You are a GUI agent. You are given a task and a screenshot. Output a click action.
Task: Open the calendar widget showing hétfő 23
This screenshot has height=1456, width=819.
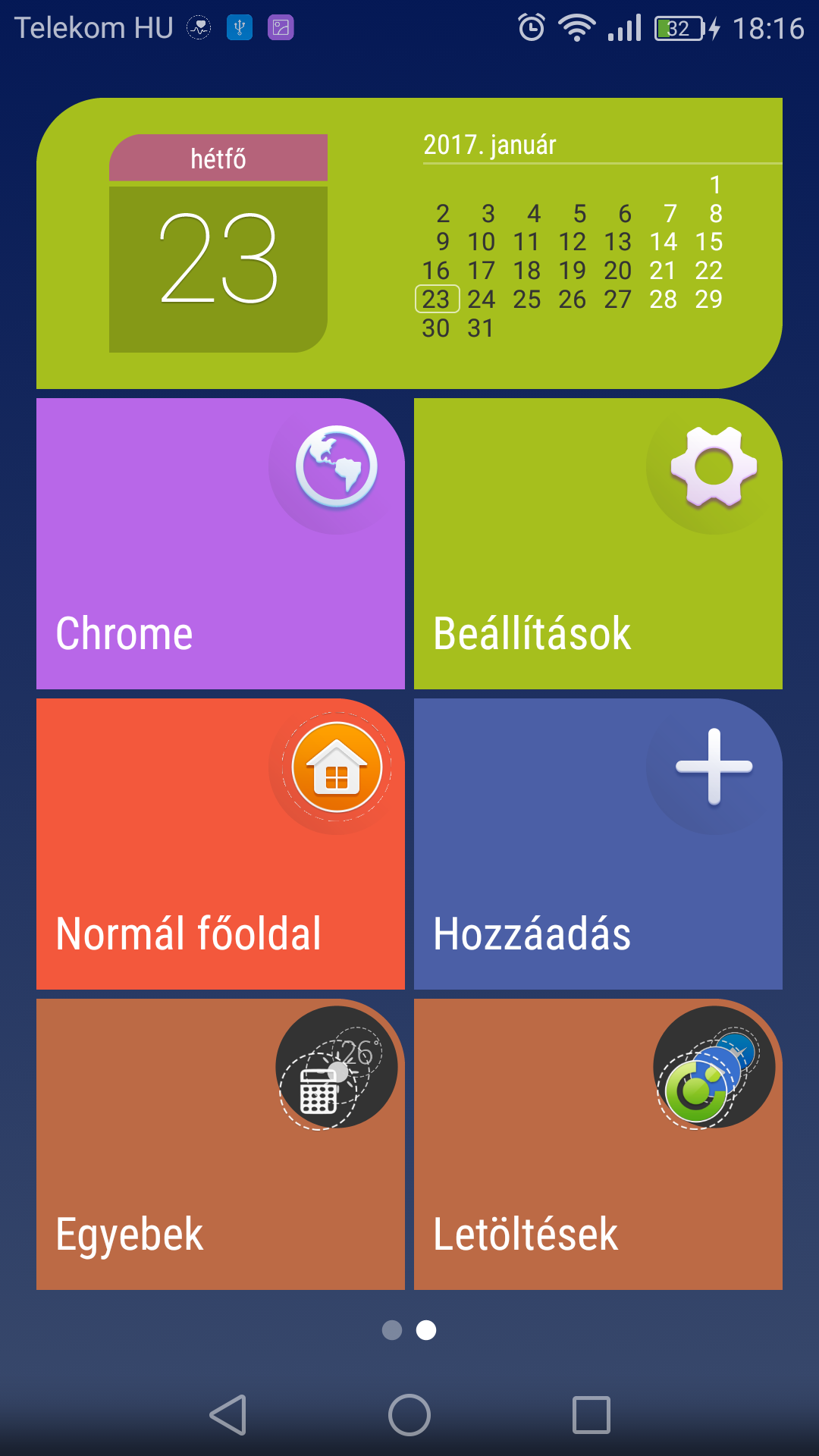(218, 244)
